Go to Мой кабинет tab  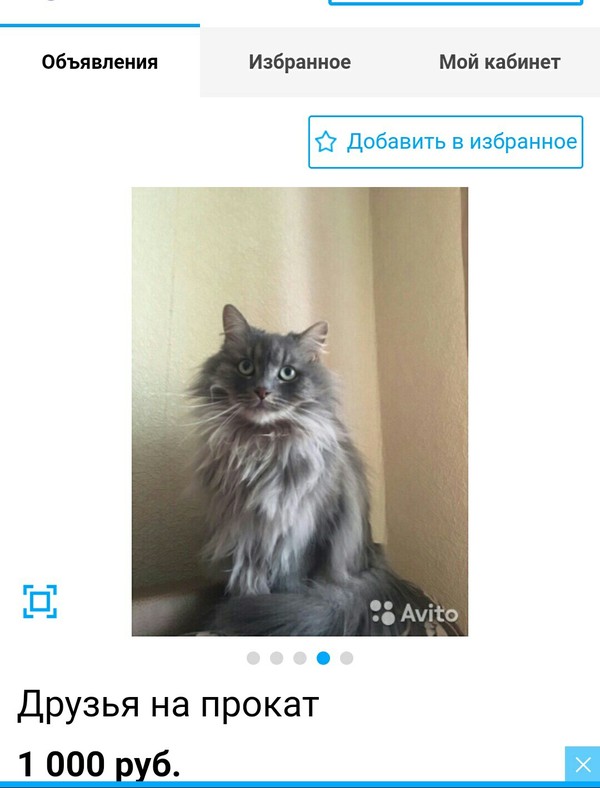point(499,62)
